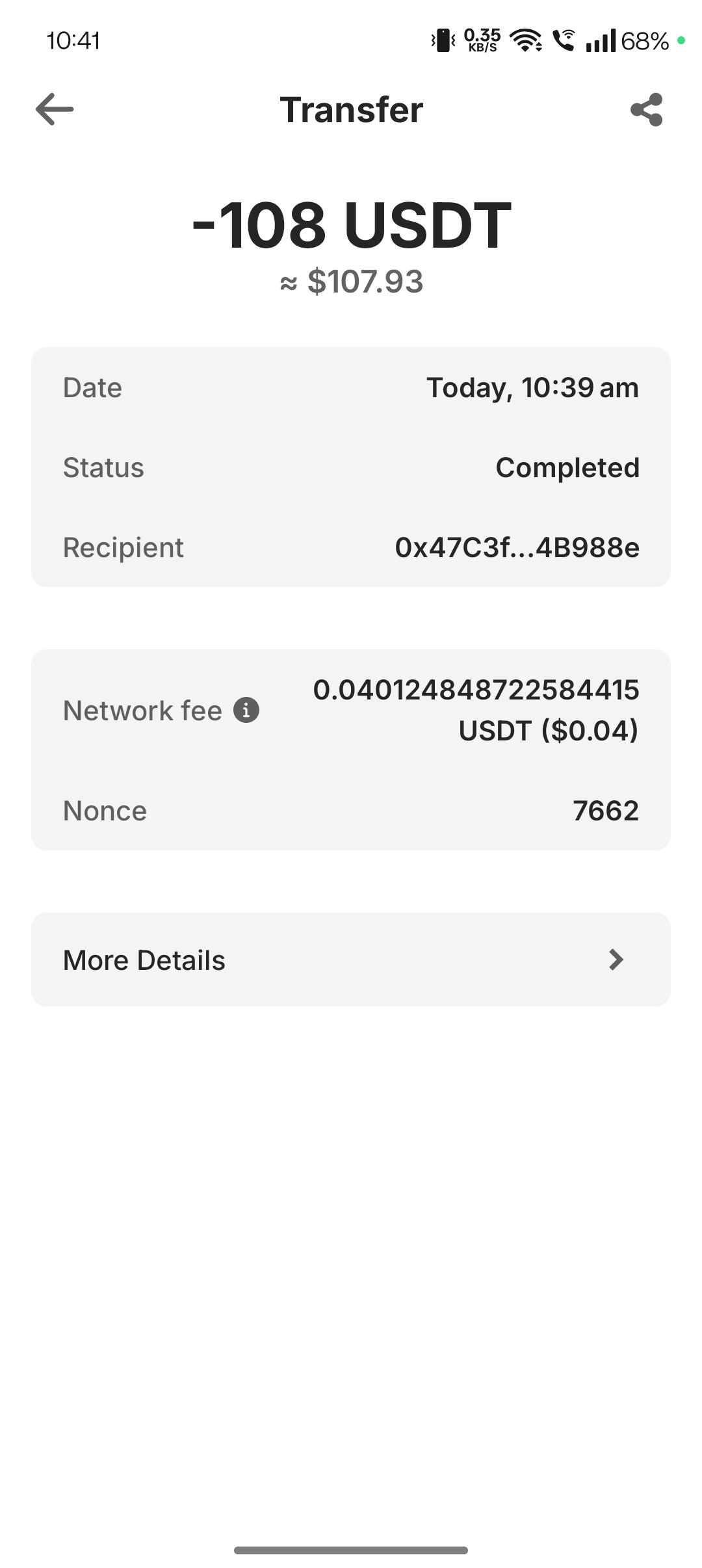Share this transfer receipt

point(646,110)
